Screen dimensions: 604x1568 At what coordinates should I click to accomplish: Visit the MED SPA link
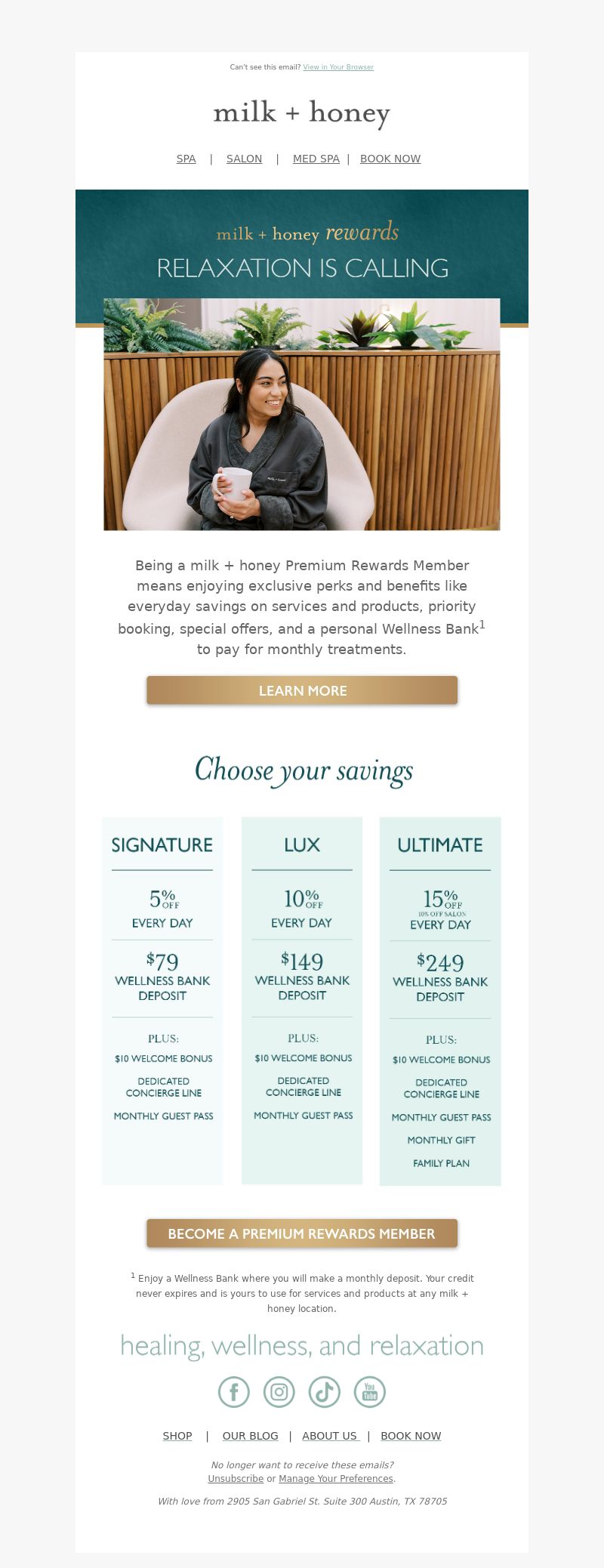pyautogui.click(x=316, y=159)
